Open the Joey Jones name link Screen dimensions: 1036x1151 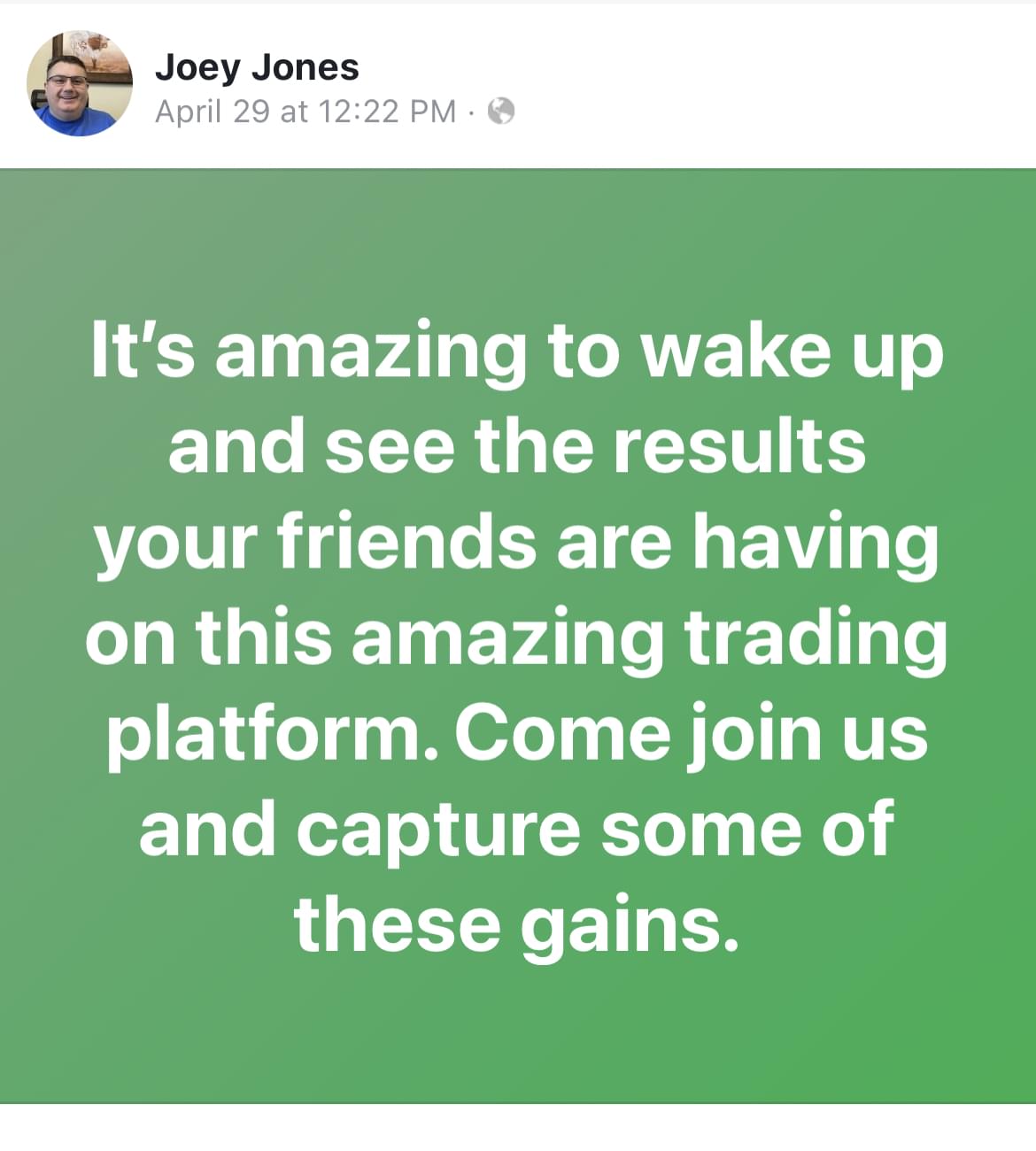pos(257,67)
